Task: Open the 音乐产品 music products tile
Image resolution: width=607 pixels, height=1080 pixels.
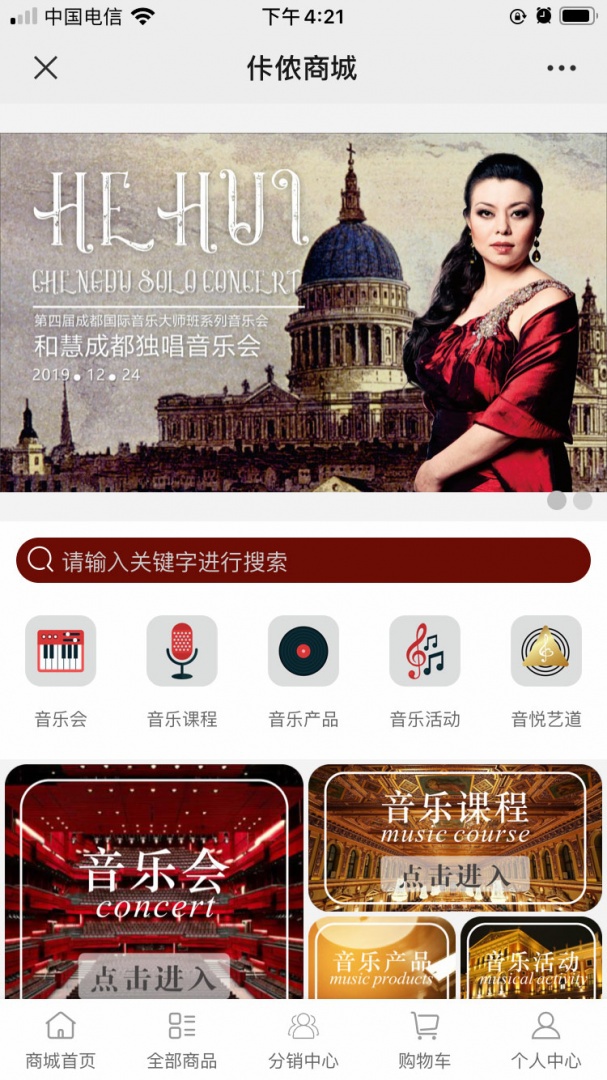Action: pos(382,959)
